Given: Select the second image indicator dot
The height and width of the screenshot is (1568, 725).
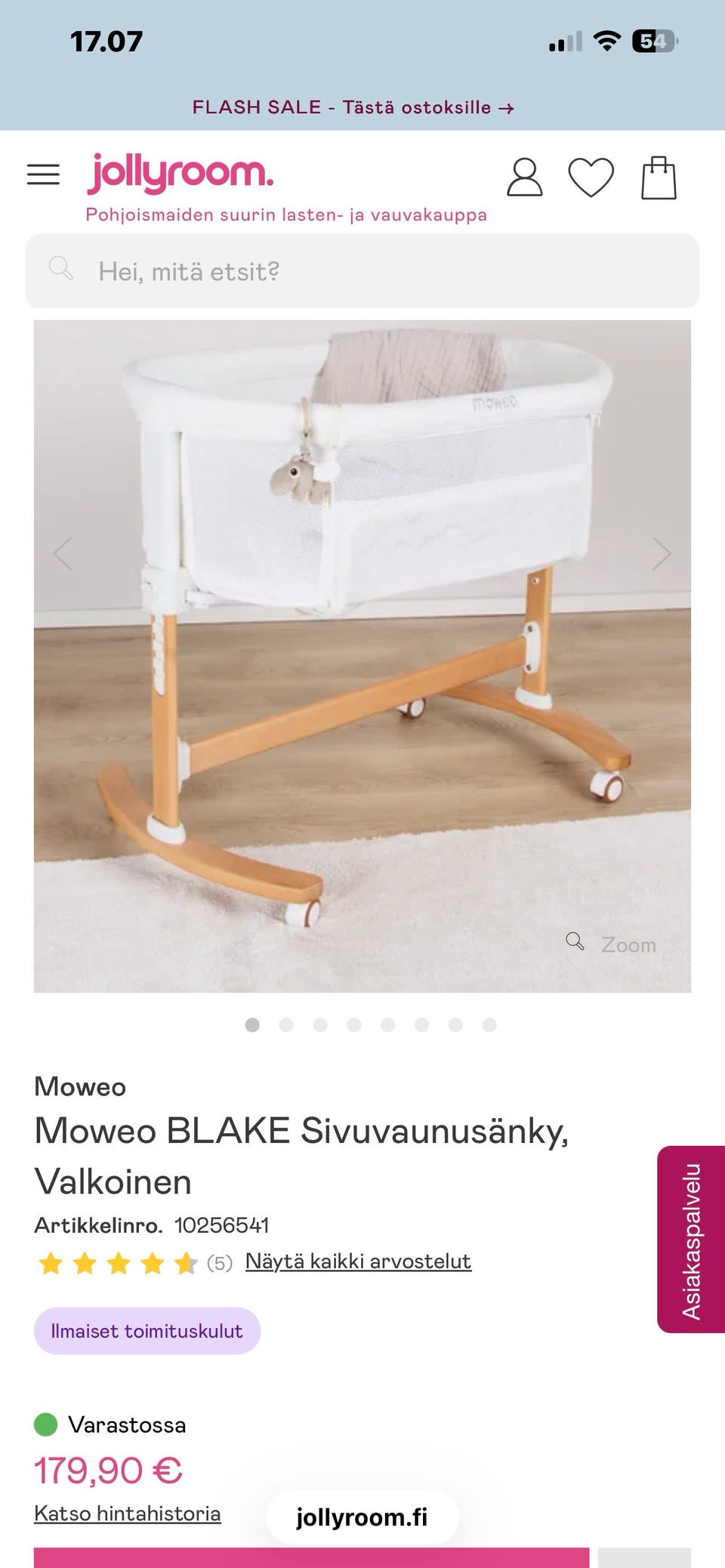Looking at the screenshot, I should 286,1024.
